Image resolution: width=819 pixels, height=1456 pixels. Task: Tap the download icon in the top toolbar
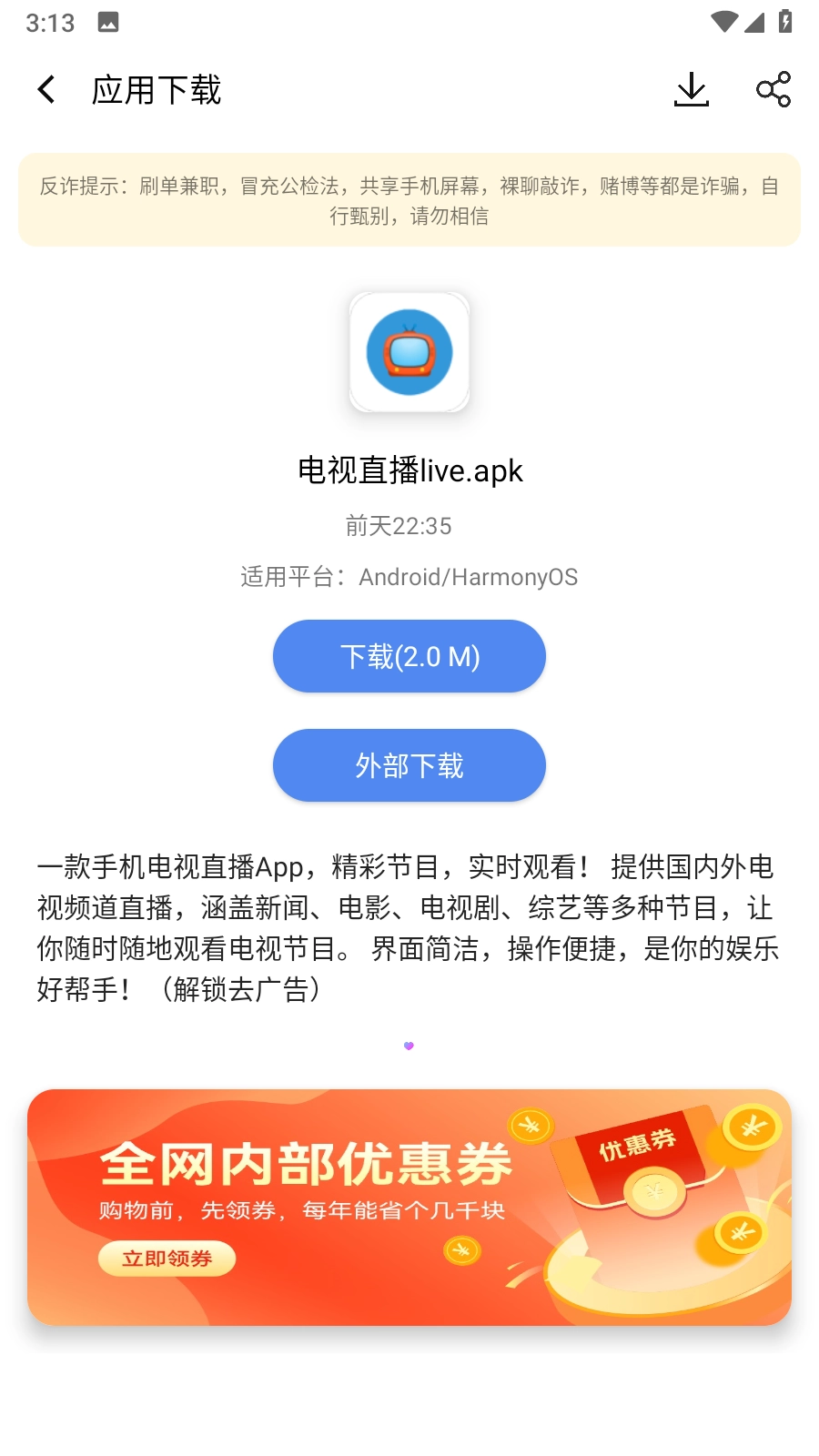tap(692, 89)
